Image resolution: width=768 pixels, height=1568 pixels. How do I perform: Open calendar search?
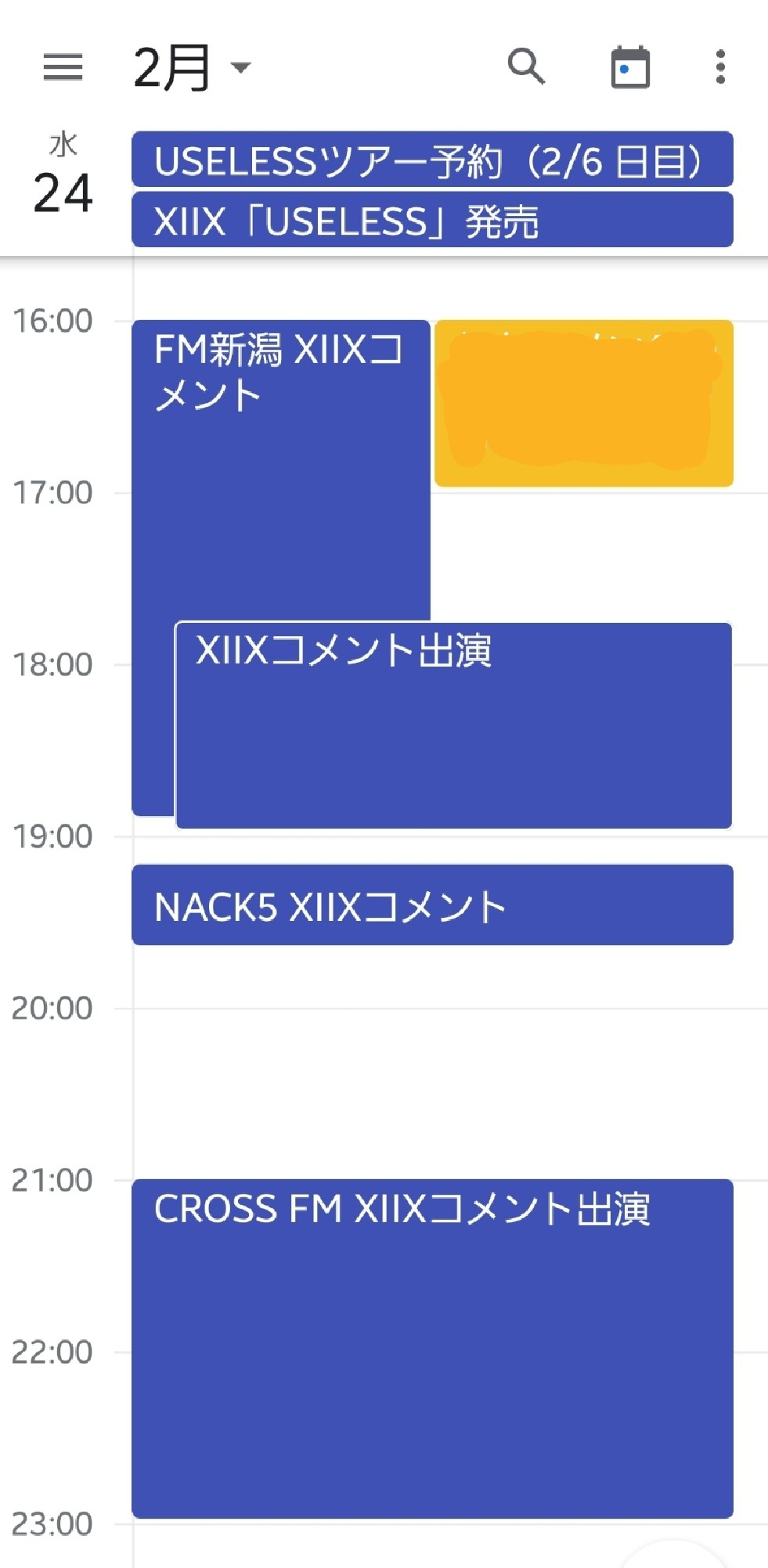click(x=526, y=67)
